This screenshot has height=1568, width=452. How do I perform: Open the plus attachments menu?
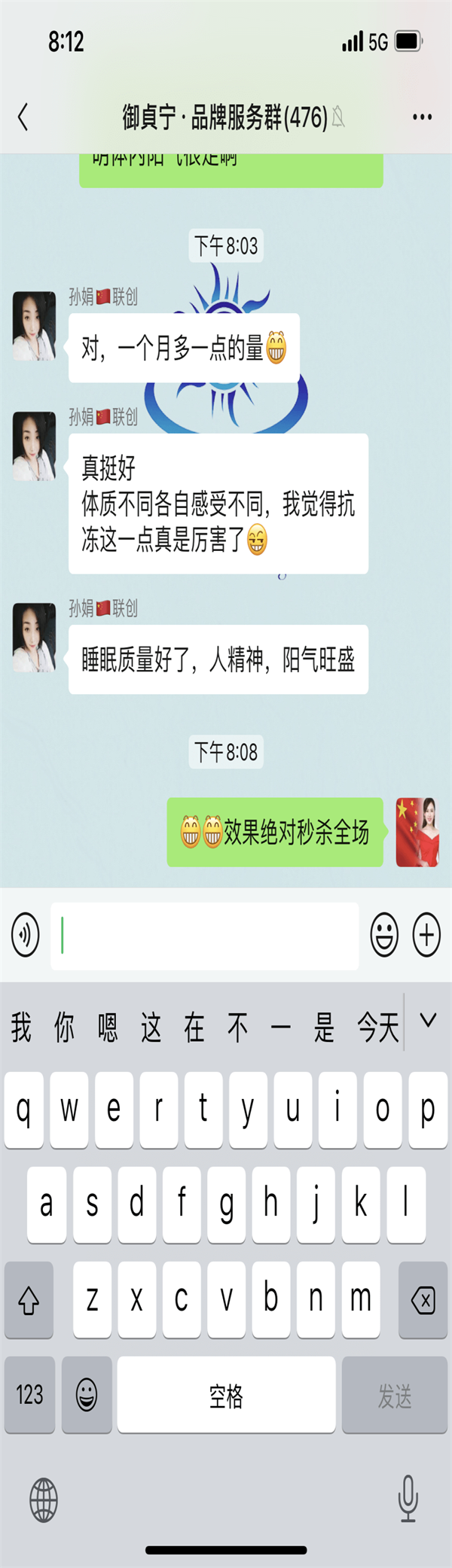pos(426,935)
